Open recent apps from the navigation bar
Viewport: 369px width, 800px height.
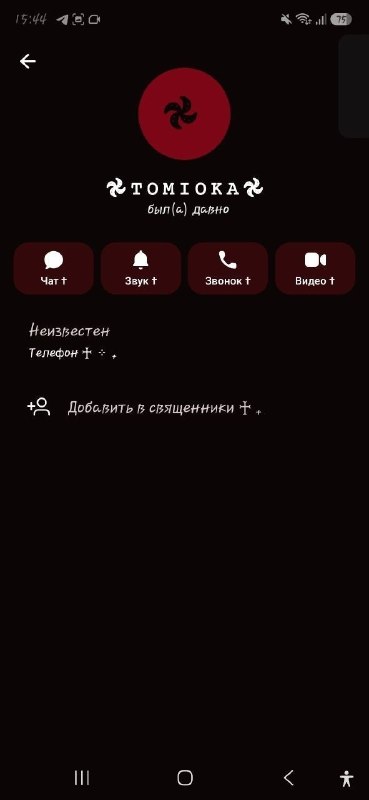click(x=82, y=778)
